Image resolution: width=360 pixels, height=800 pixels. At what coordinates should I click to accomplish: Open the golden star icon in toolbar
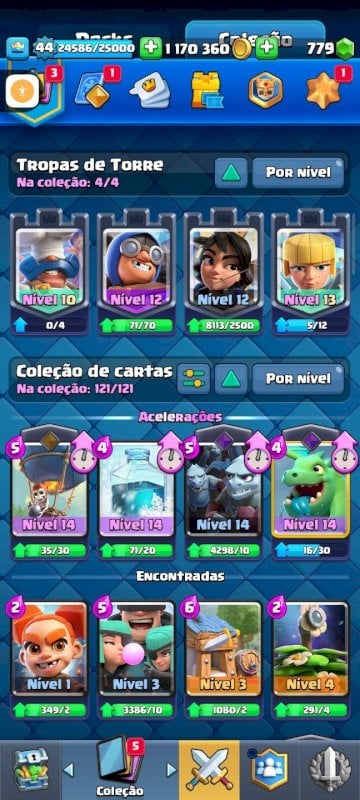pos(323,90)
